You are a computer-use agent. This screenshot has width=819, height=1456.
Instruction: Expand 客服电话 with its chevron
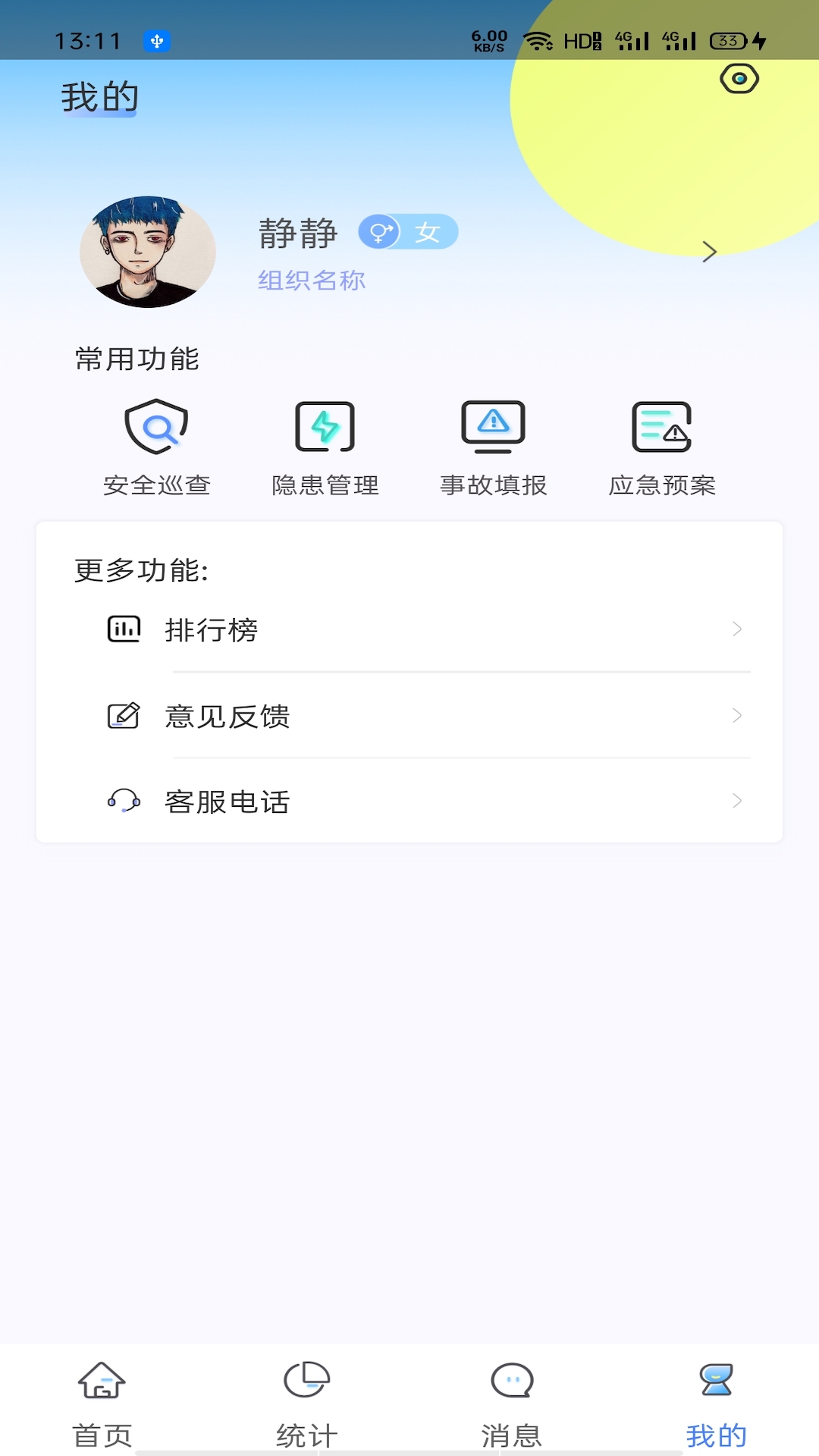pyautogui.click(x=738, y=802)
